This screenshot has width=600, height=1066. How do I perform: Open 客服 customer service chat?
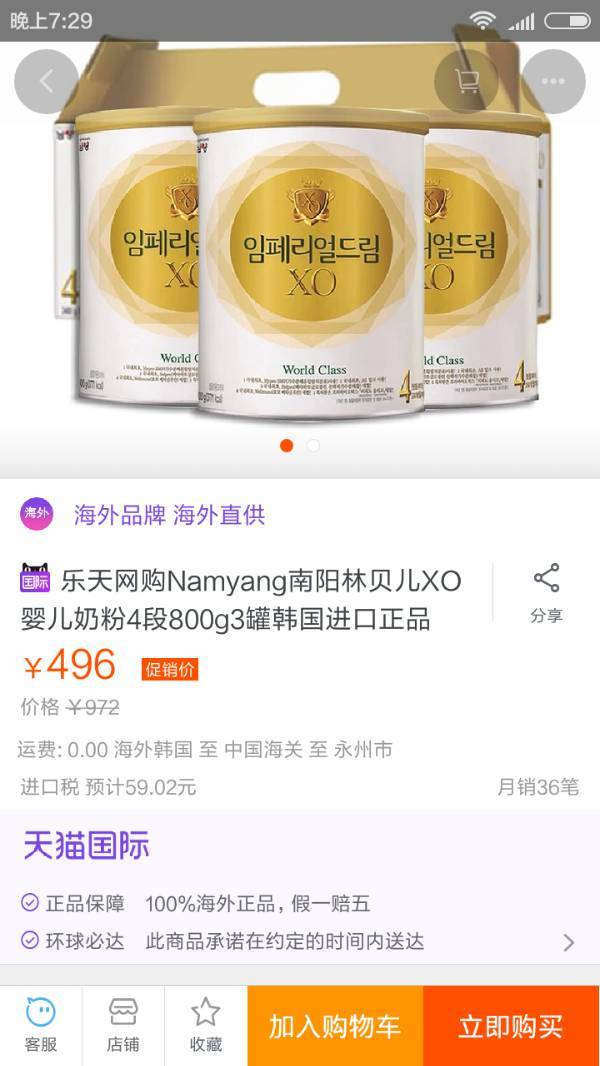[x=41, y=1026]
